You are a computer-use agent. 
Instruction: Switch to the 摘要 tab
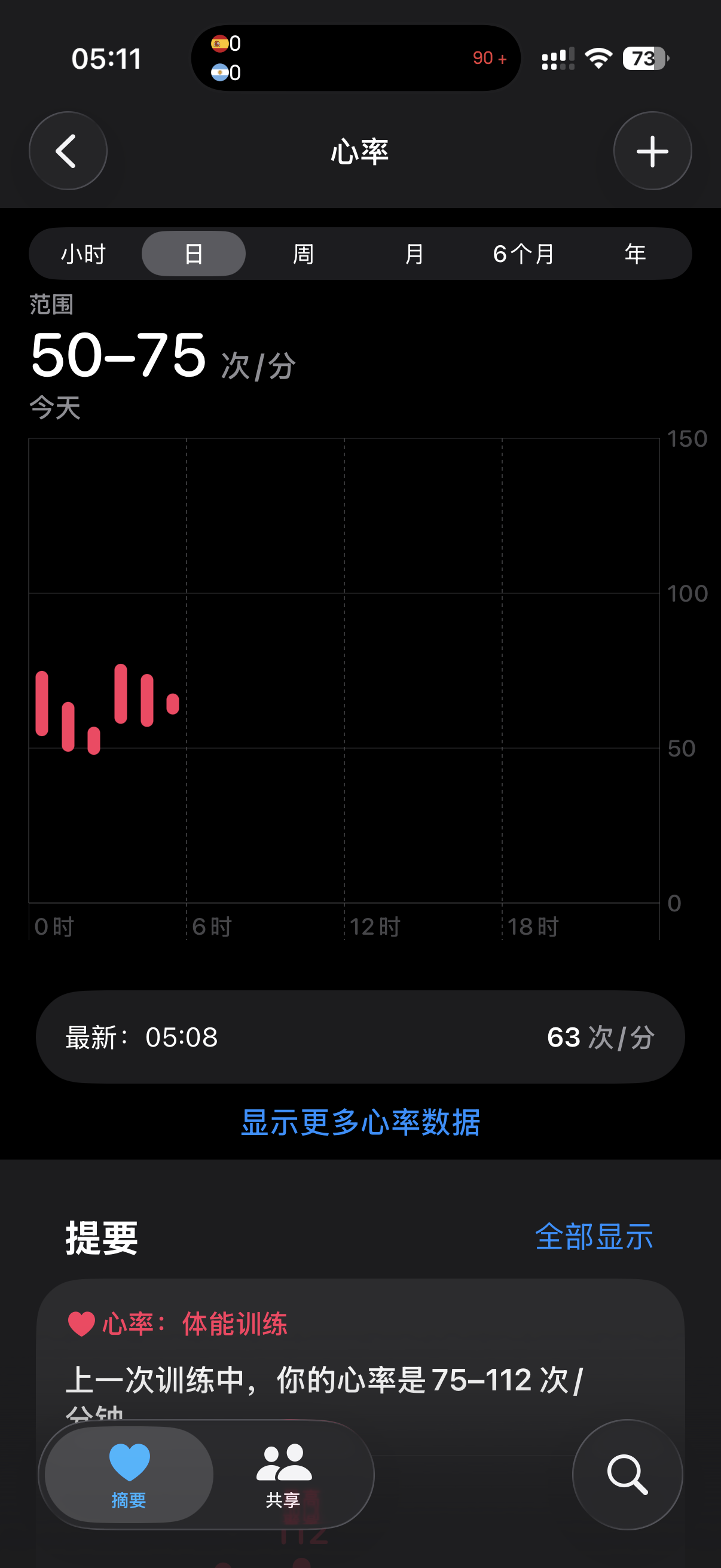129,1474
